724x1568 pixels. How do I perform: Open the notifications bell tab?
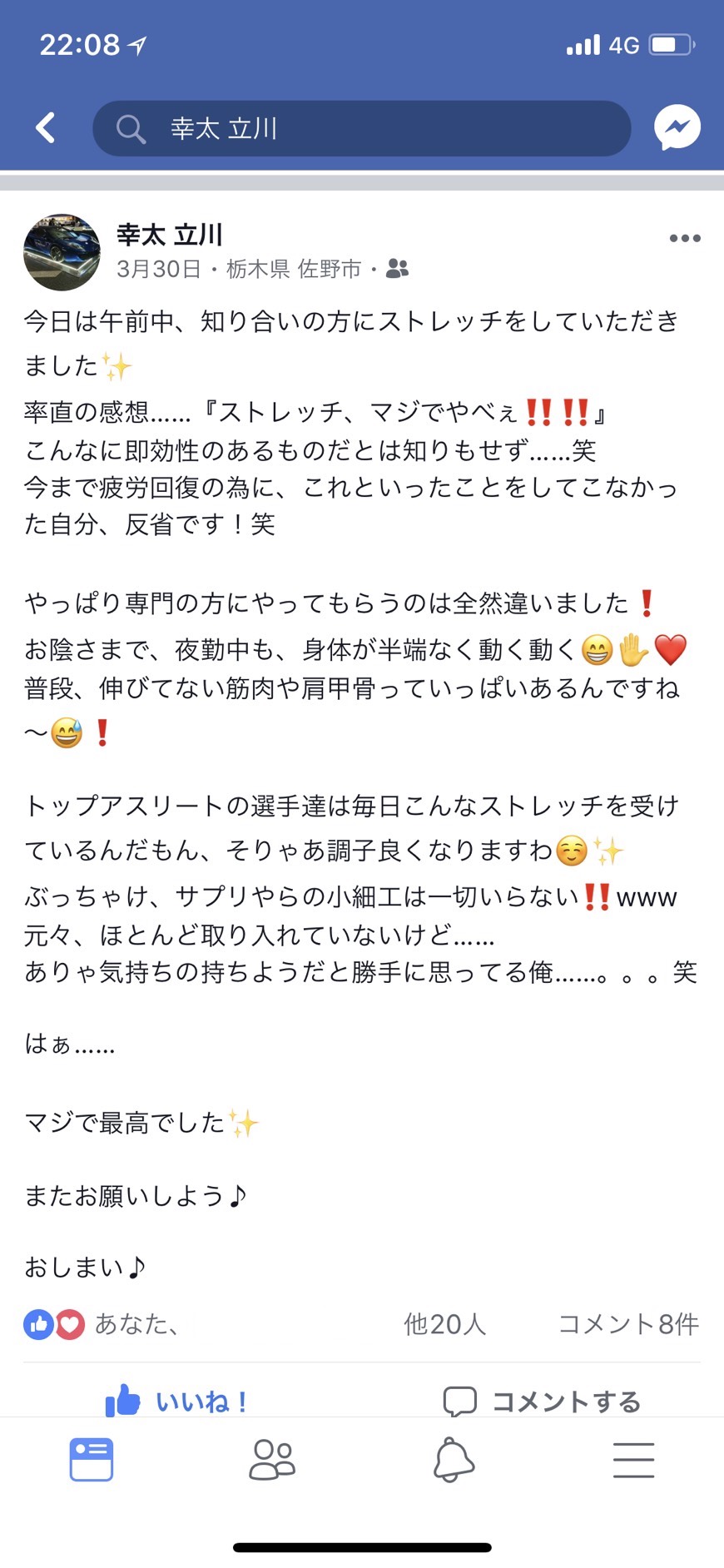tap(454, 1460)
